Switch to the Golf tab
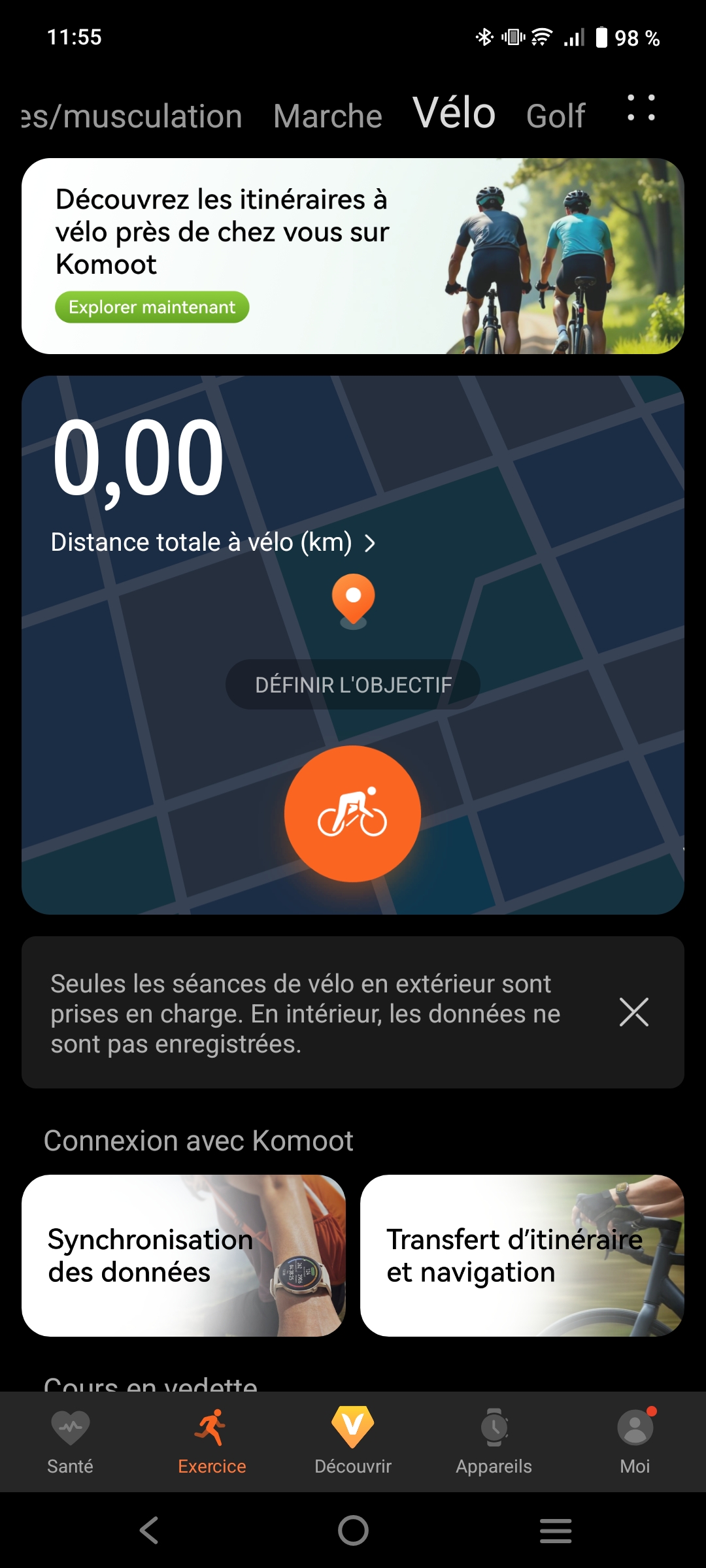Image resolution: width=706 pixels, height=1568 pixels. (x=556, y=116)
